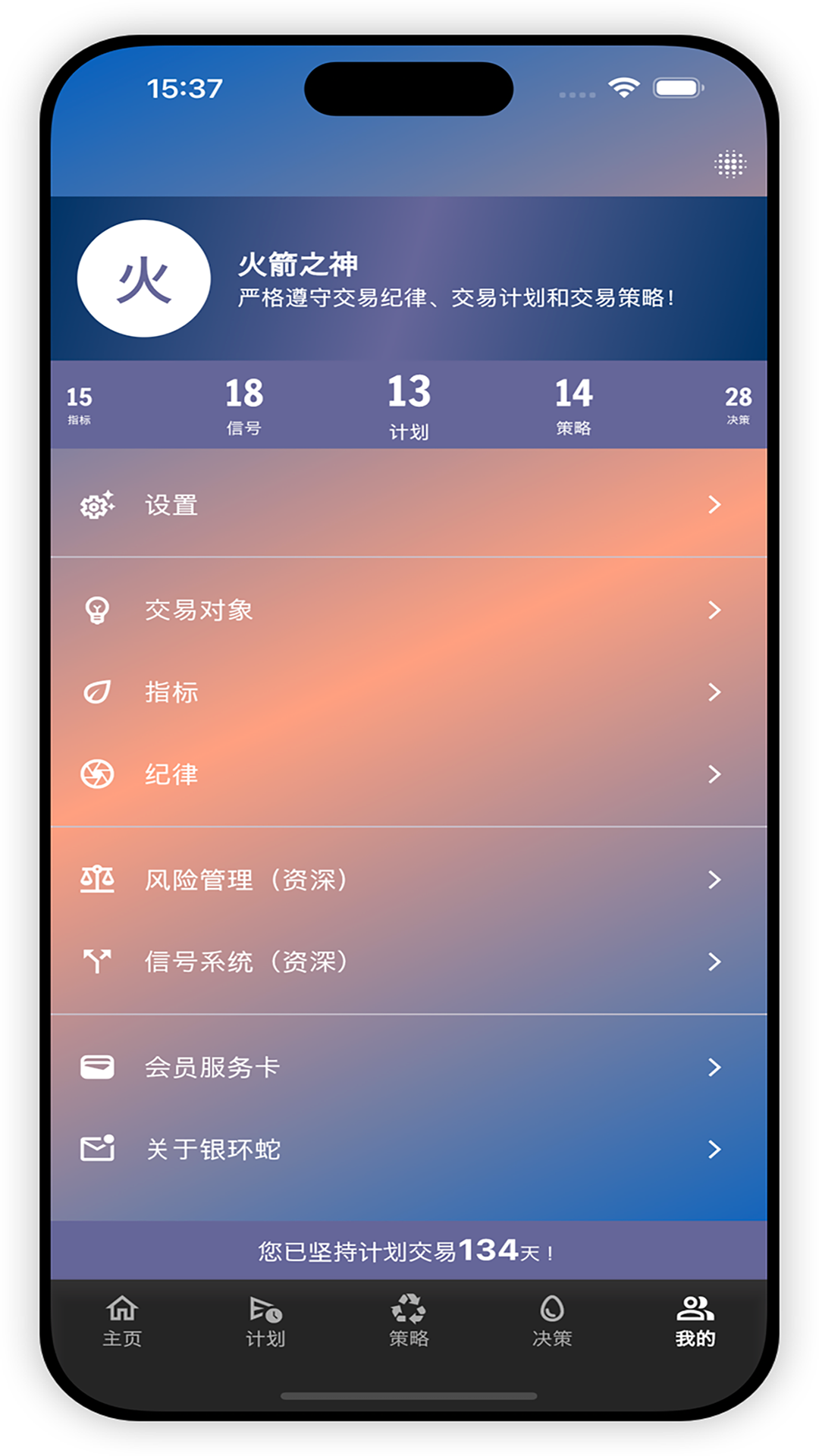
Task: View 会员服务卡
Action: [x=409, y=1067]
